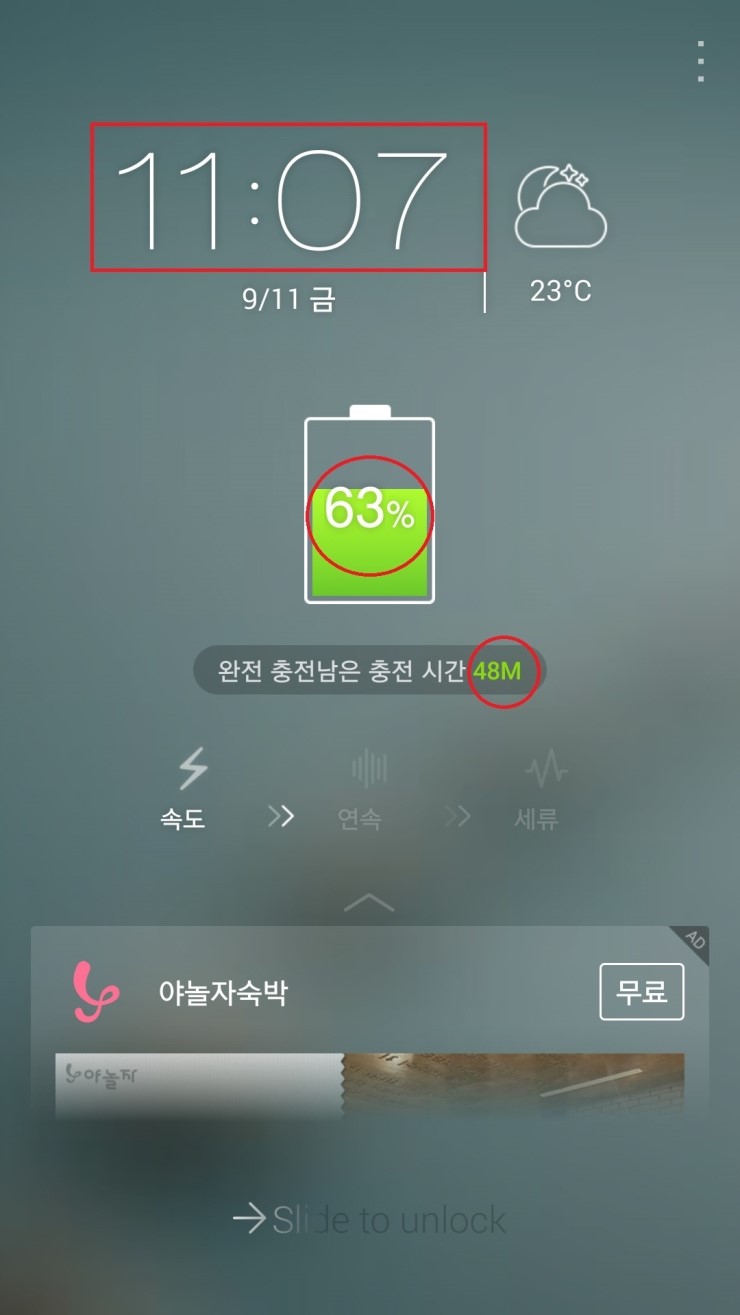
Task: Tap the 무료 button on the ad
Action: pyautogui.click(x=641, y=992)
